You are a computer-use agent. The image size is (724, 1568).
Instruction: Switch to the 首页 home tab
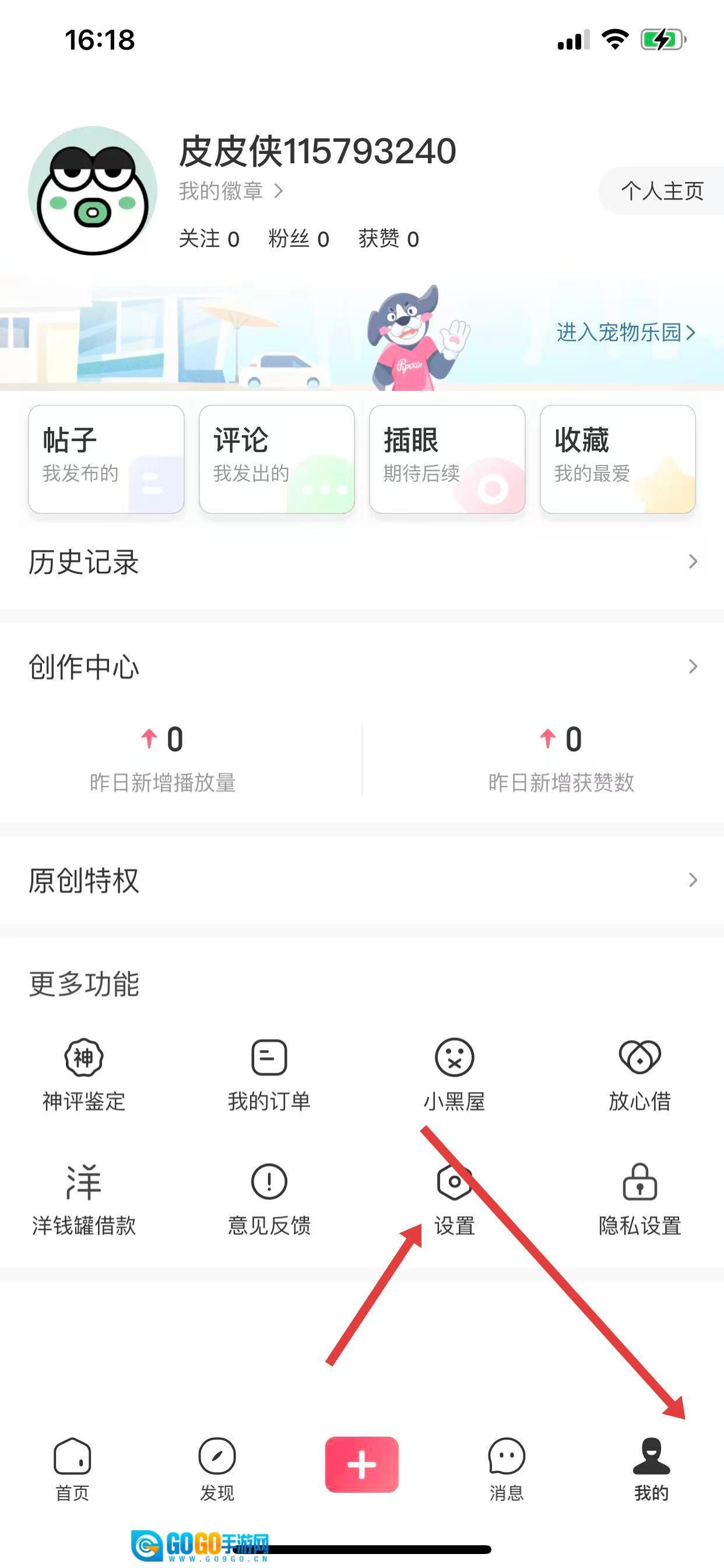[72, 1468]
